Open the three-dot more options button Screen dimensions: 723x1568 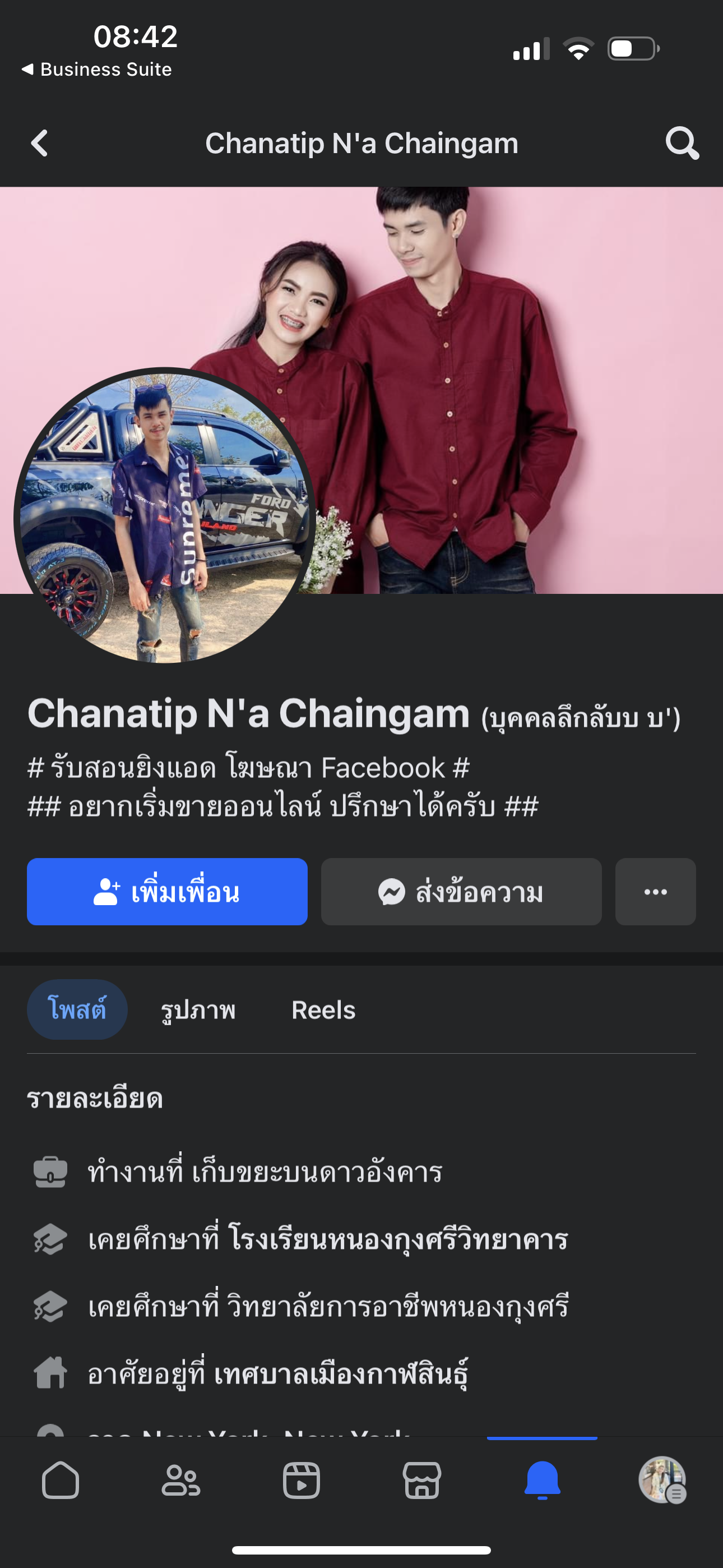tap(655, 892)
